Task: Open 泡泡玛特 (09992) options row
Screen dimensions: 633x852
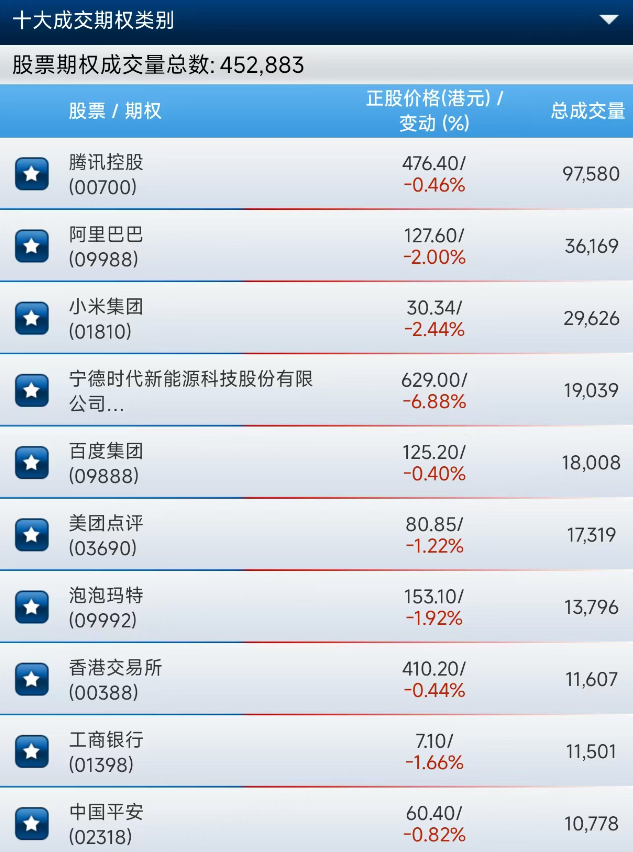Action: 316,607
